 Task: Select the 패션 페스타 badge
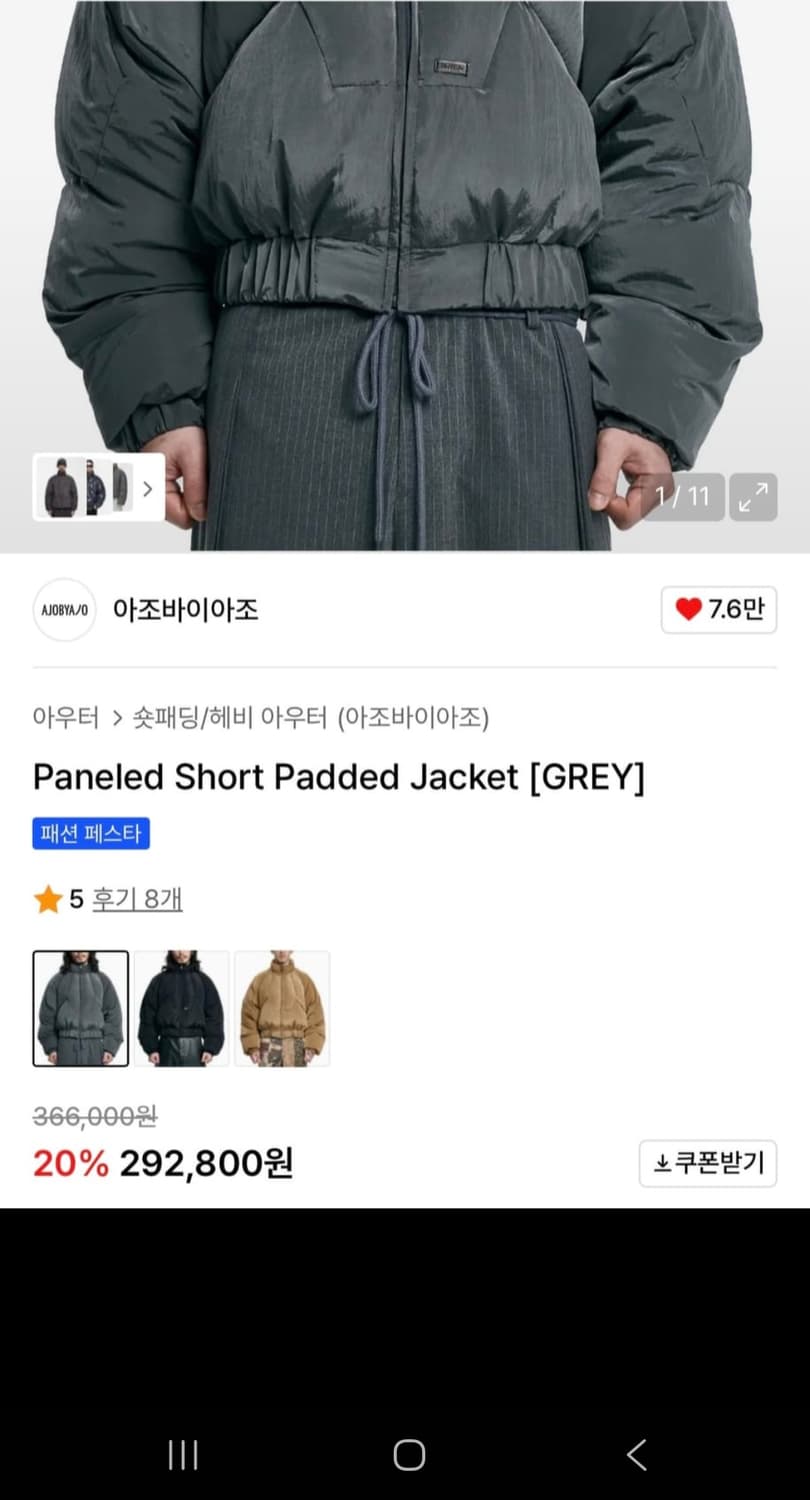tap(90, 834)
